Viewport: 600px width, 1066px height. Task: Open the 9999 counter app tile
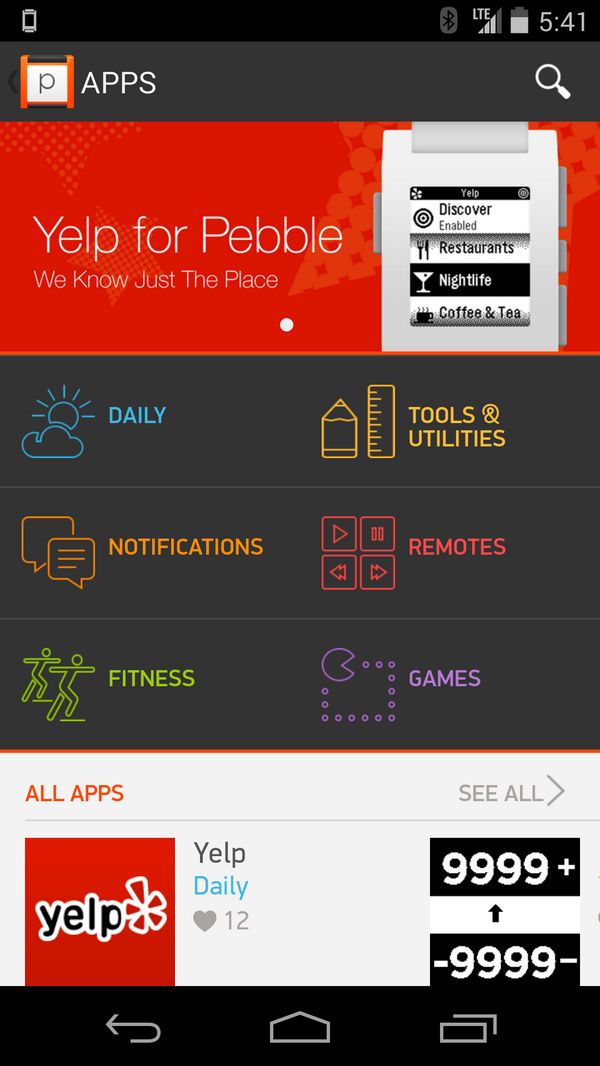[504, 912]
